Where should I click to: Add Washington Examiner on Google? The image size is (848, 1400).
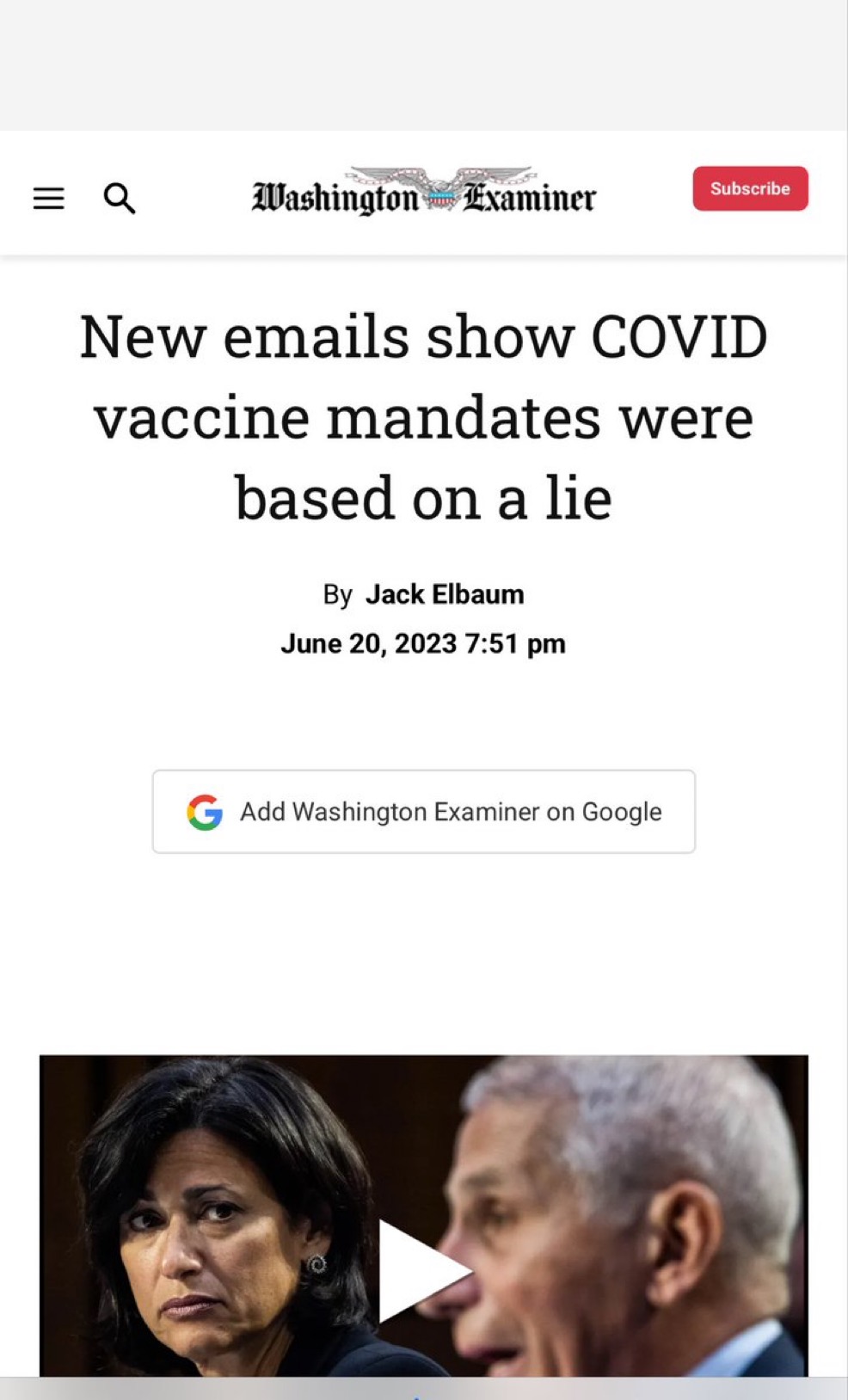423,812
